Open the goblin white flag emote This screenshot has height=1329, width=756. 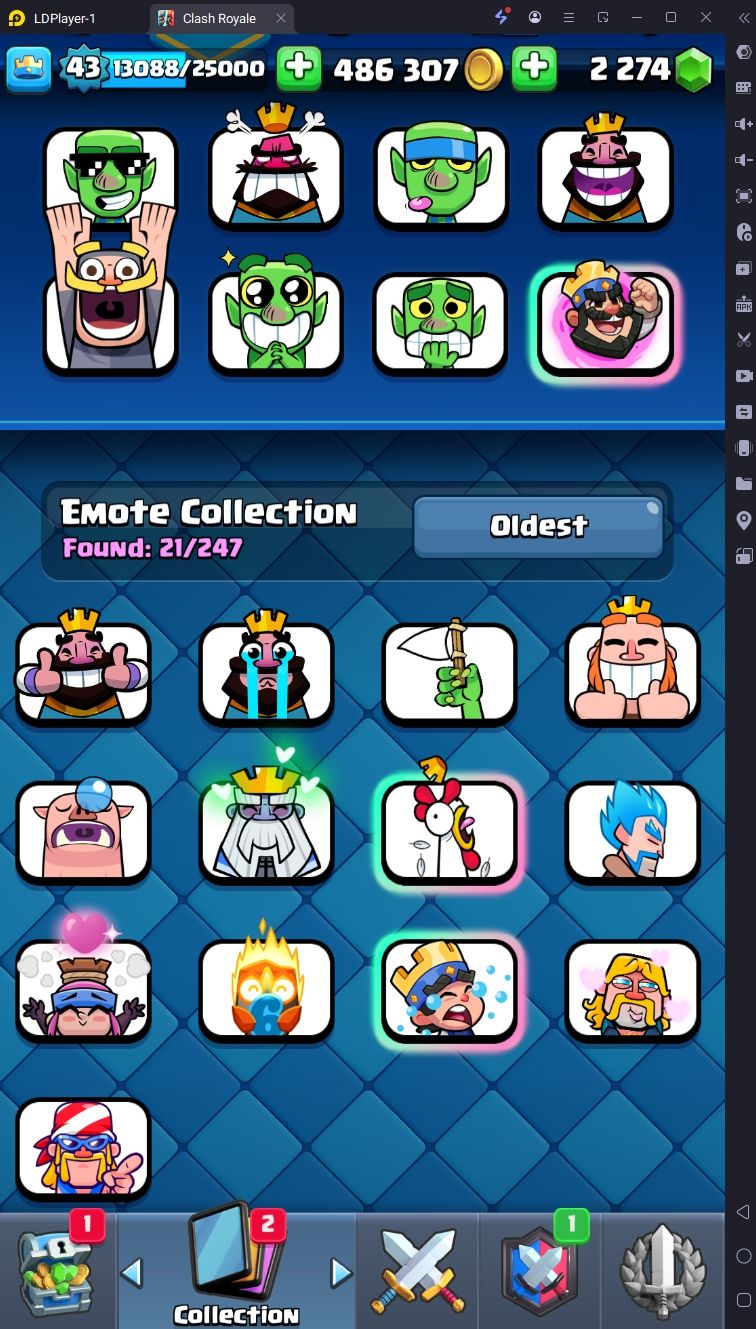click(x=449, y=672)
